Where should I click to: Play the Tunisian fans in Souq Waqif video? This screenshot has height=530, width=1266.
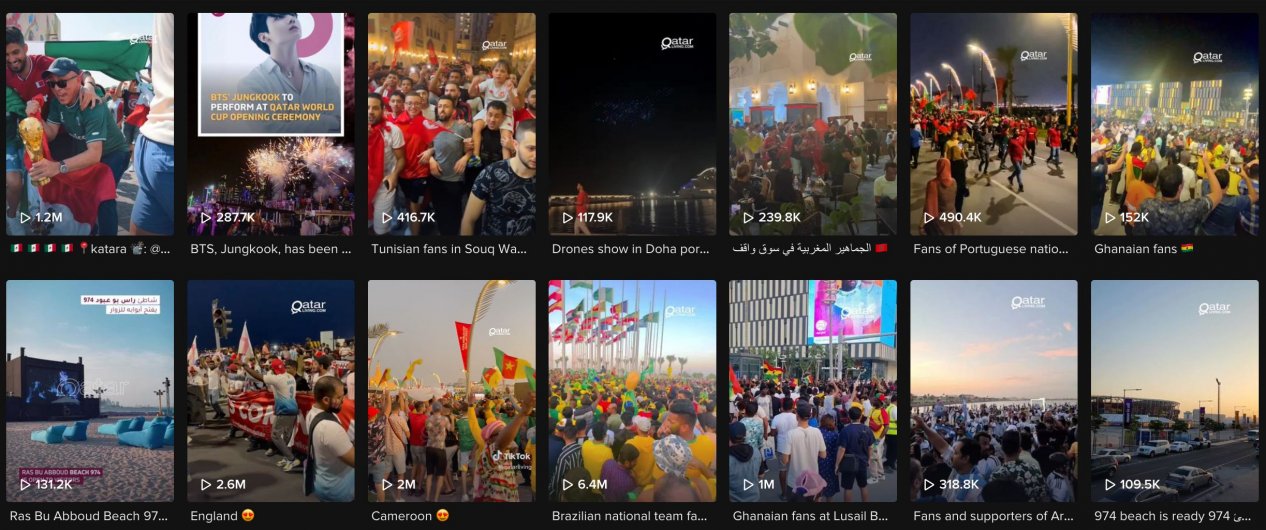(451, 123)
